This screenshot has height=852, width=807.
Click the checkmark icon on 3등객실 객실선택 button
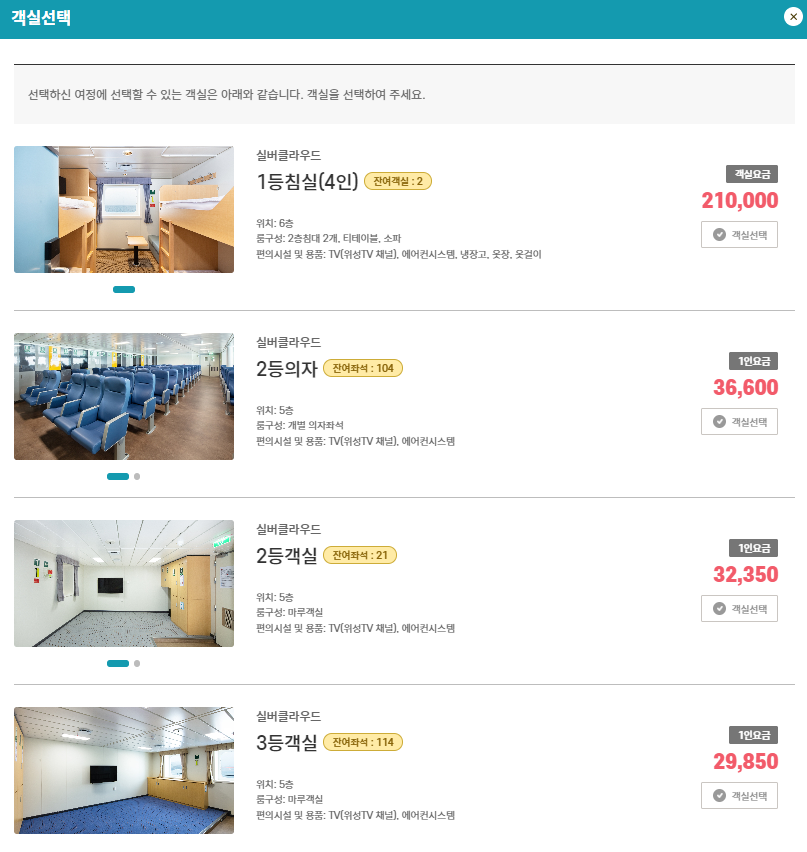click(x=719, y=795)
